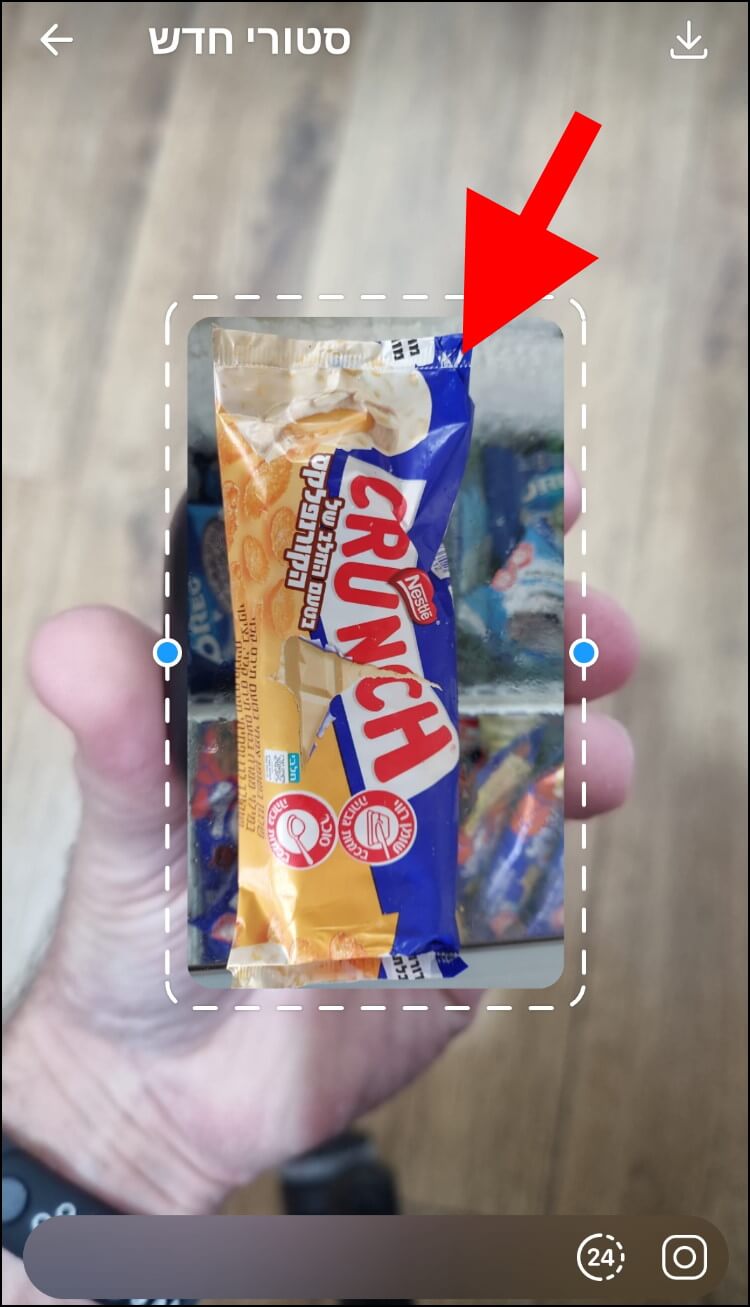
Task: Go back from the new story screen
Action: pyautogui.click(x=56, y=40)
